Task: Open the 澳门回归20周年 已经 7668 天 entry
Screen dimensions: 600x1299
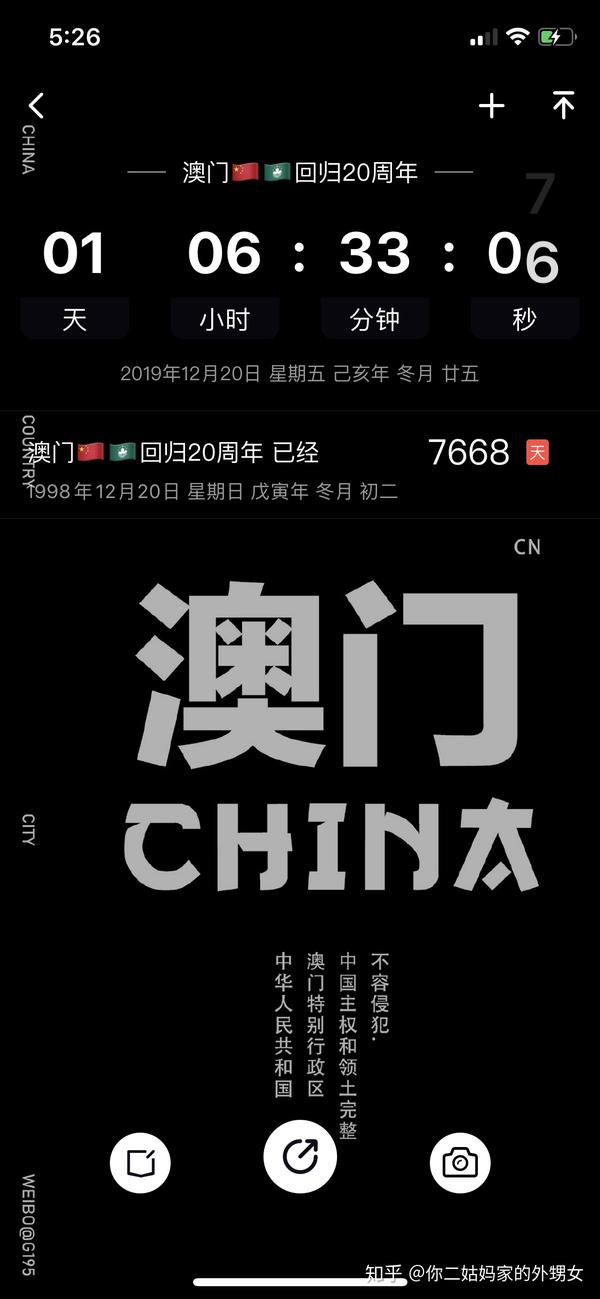Action: tap(300, 465)
